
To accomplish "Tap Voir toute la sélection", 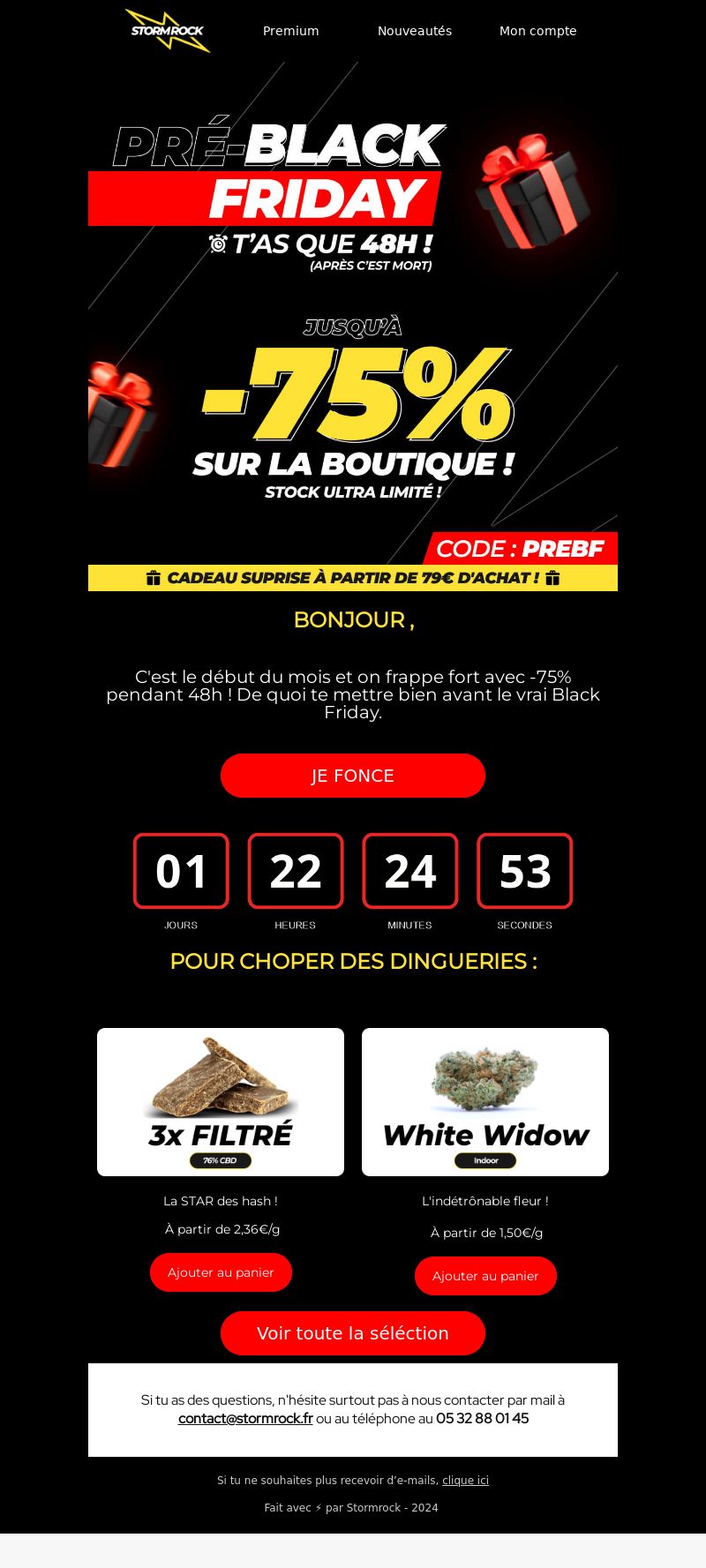I will point(353,1333).
